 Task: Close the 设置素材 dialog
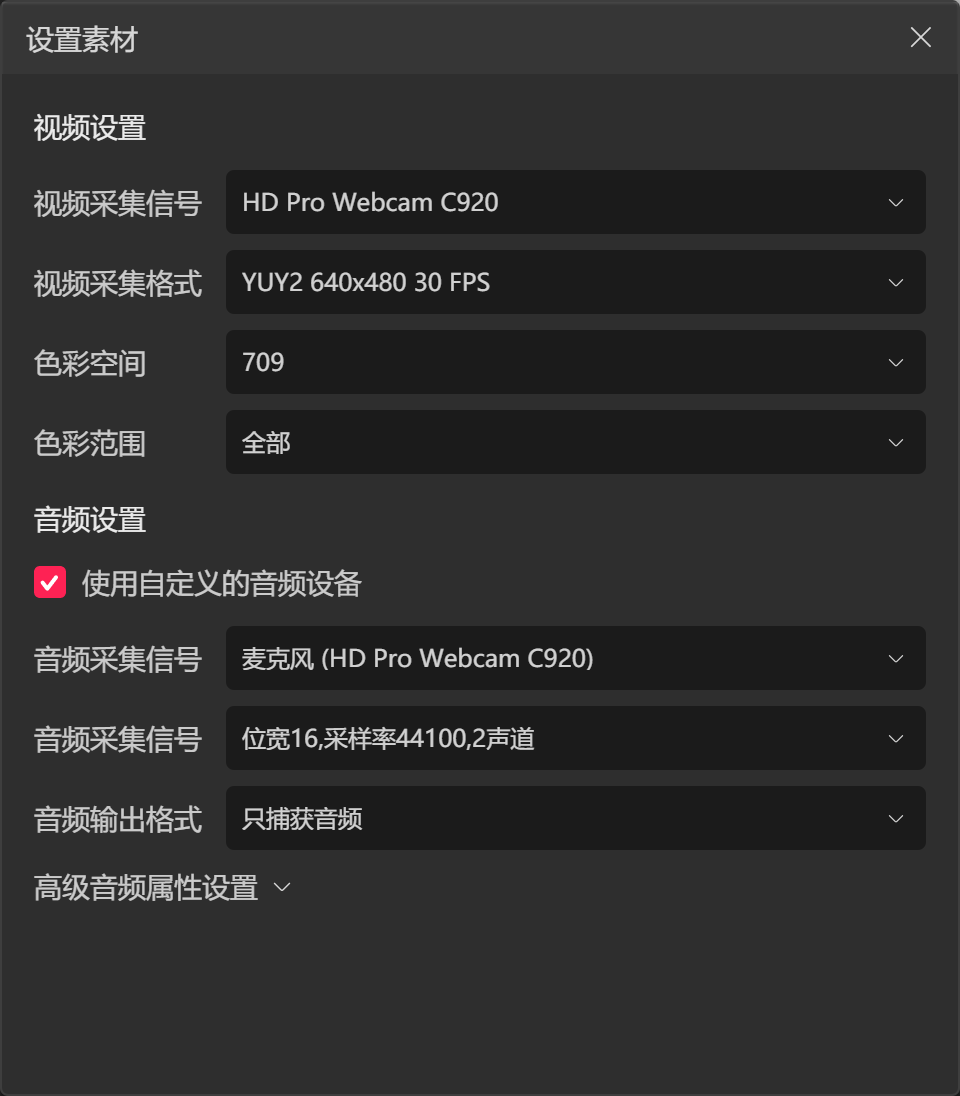pyautogui.click(x=920, y=38)
